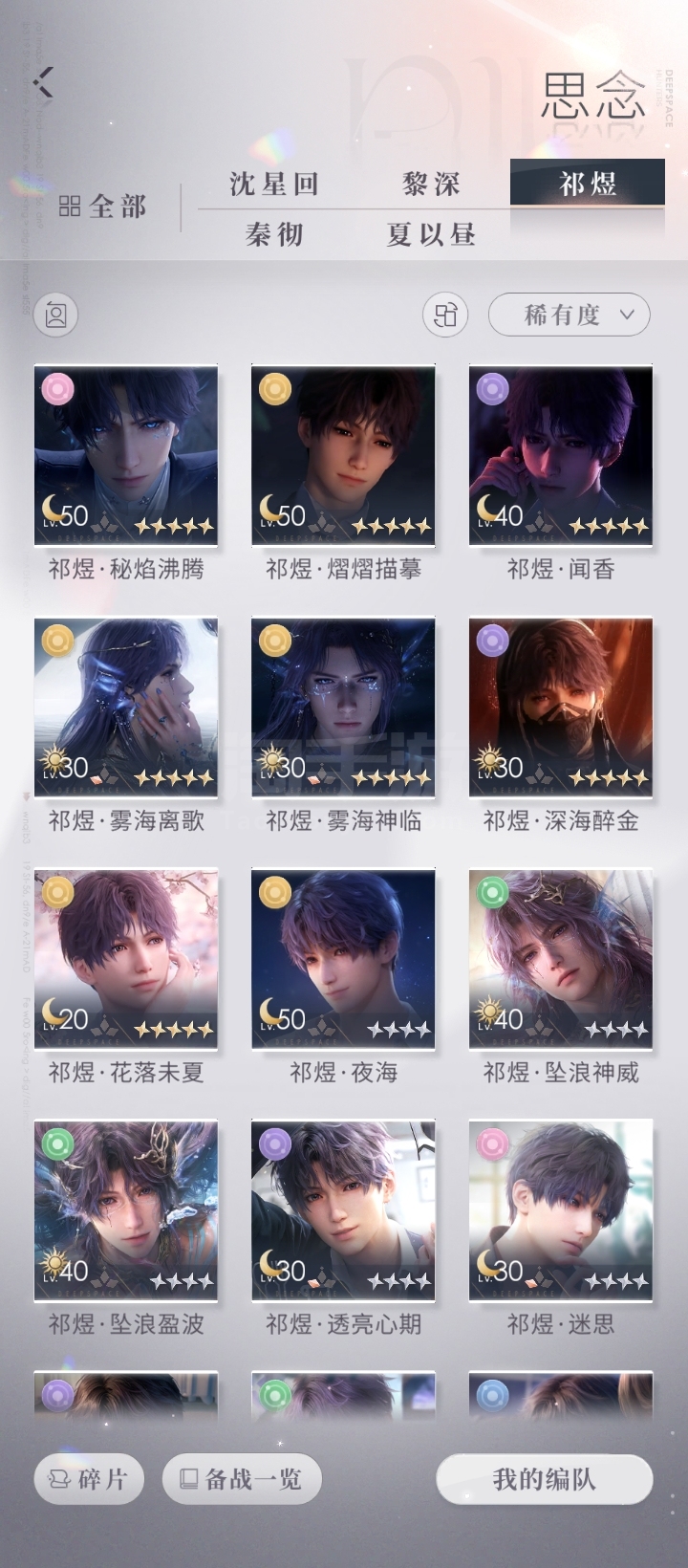
Task: Switch to the 黎深 tab
Action: (x=432, y=184)
